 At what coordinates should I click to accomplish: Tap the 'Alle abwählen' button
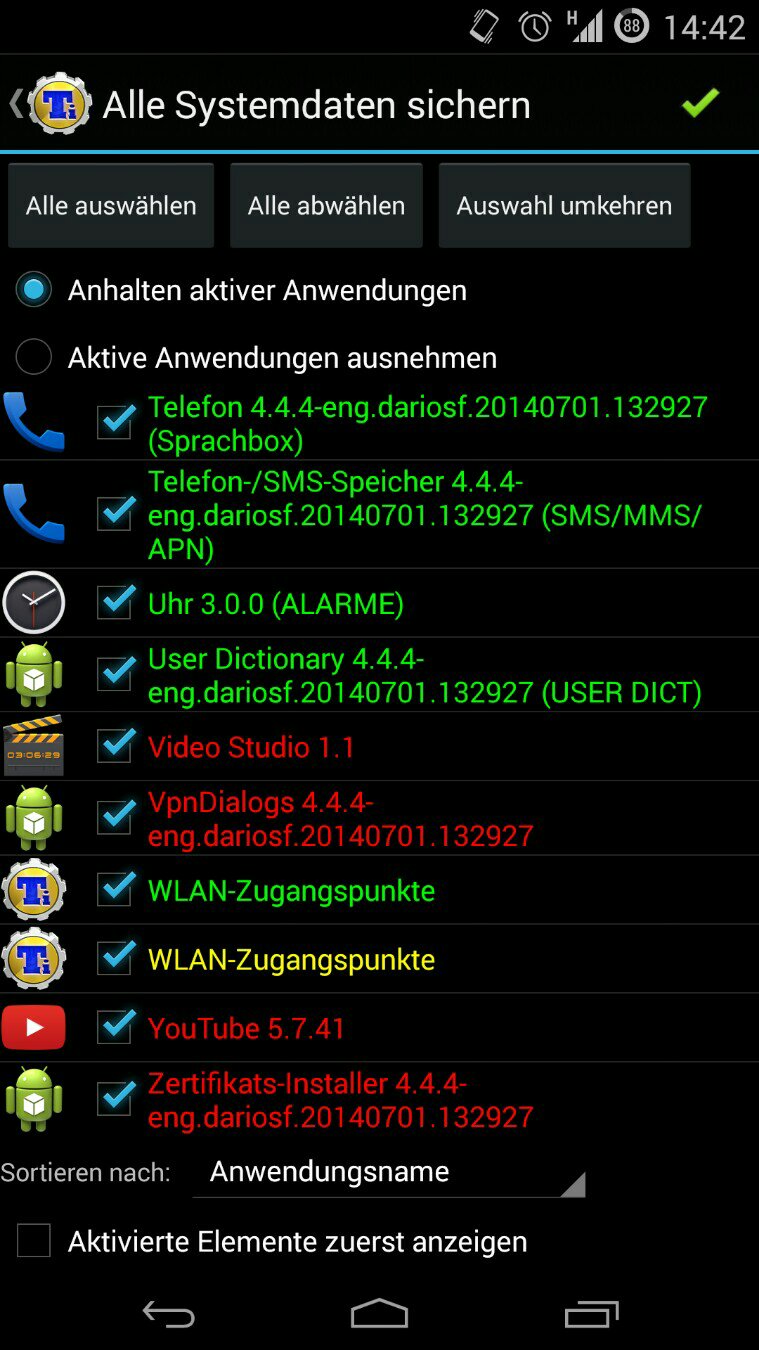point(326,206)
